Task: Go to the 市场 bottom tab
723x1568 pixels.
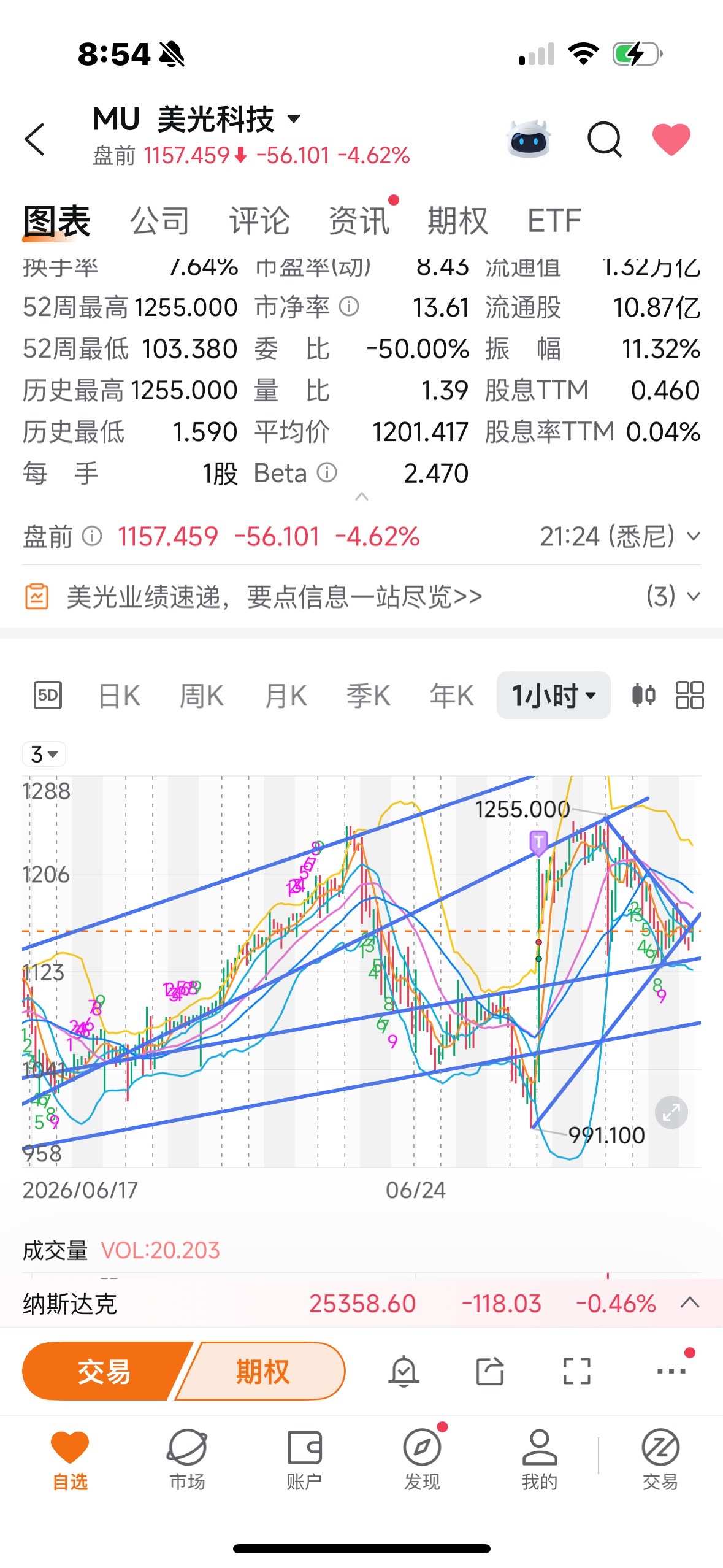Action: click(187, 1460)
